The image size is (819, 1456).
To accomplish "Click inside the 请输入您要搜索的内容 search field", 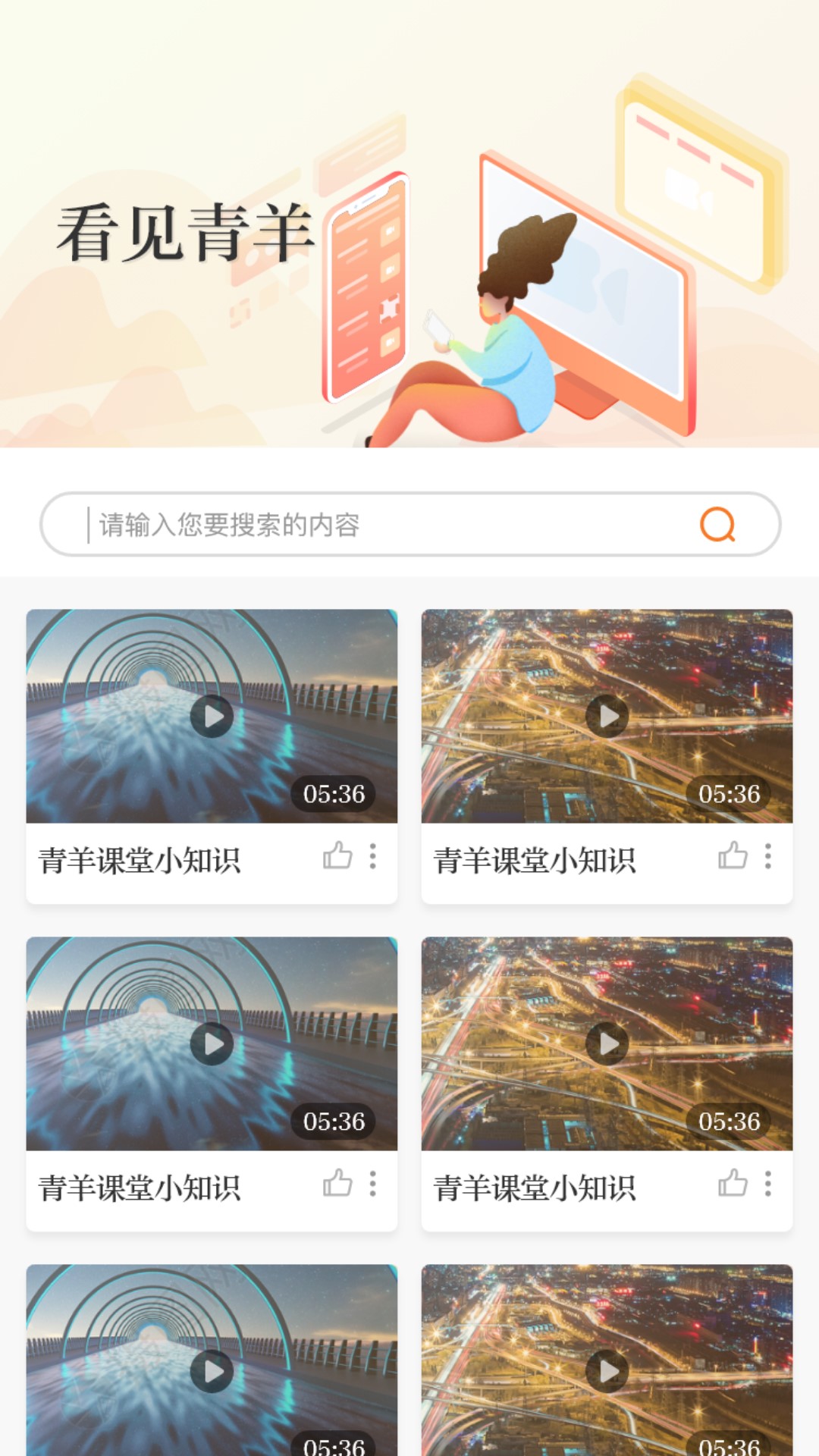I will pyautogui.click(x=303, y=522).
